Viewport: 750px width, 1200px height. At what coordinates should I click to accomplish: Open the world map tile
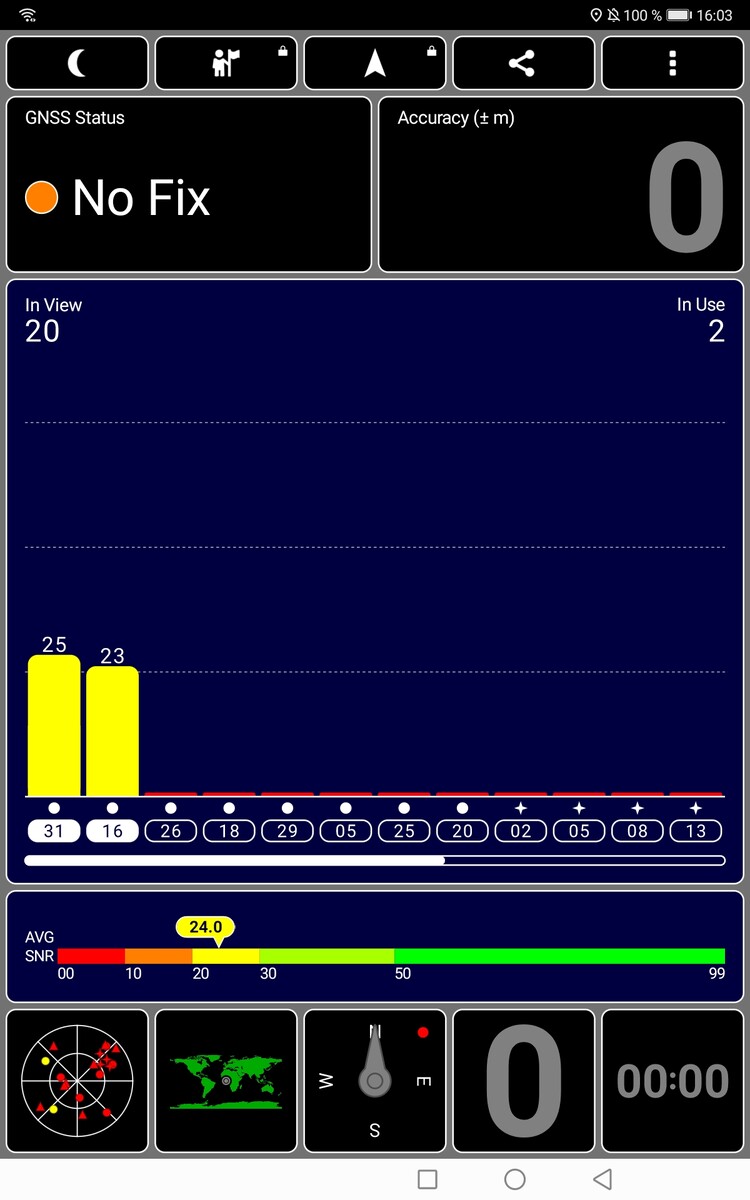226,1081
